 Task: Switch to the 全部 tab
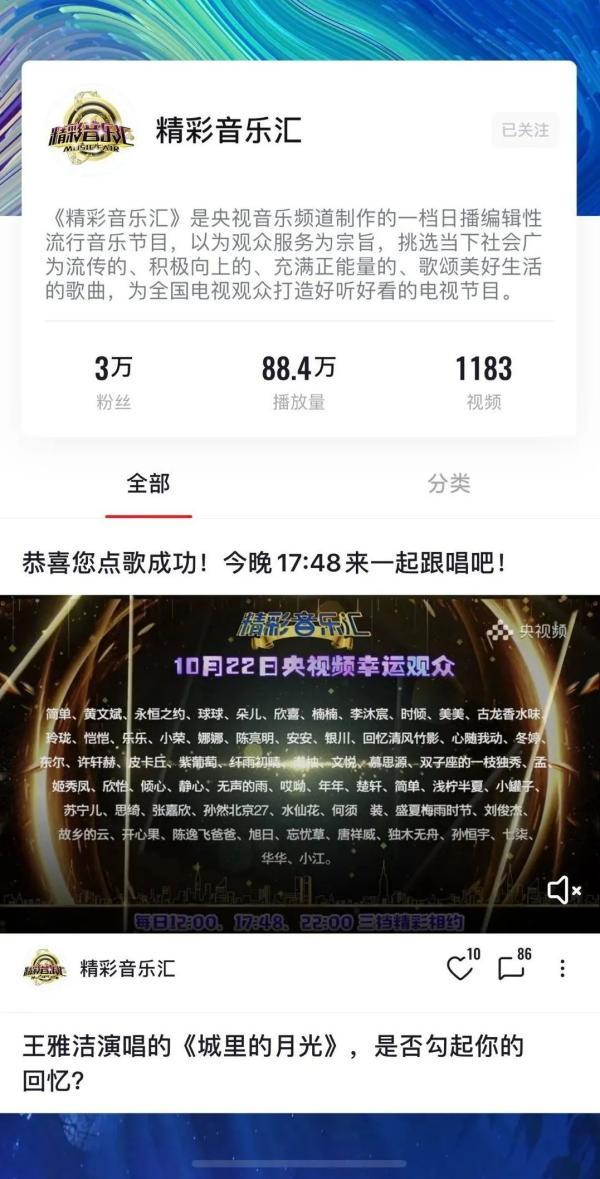coord(148,484)
